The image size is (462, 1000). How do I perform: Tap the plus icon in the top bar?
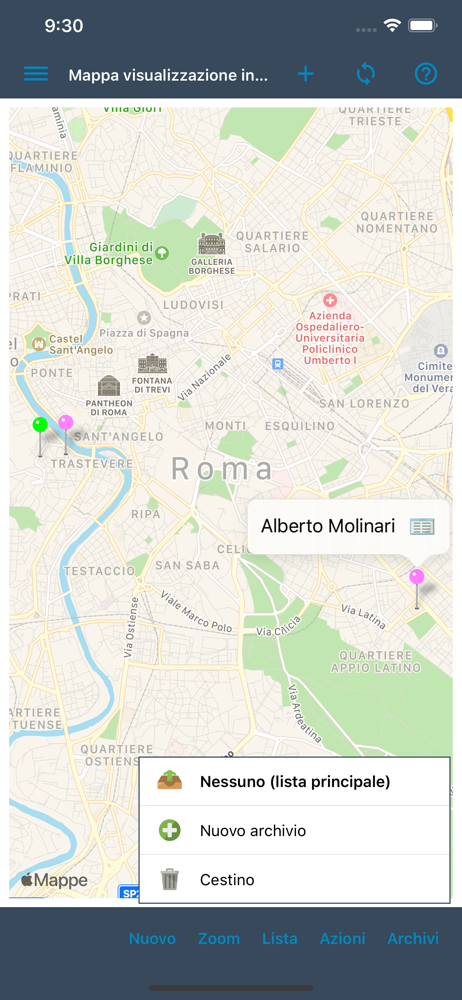(x=306, y=75)
